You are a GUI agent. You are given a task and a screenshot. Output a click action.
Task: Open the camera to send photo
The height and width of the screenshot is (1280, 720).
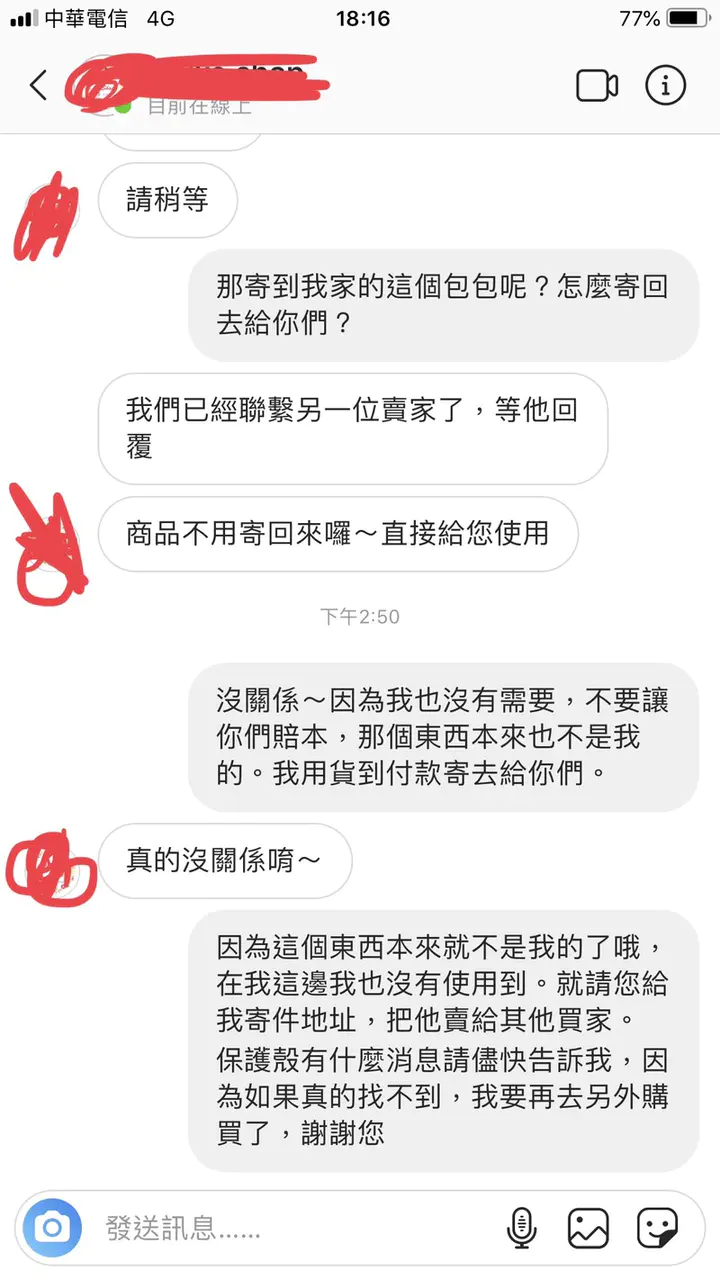(53, 1227)
